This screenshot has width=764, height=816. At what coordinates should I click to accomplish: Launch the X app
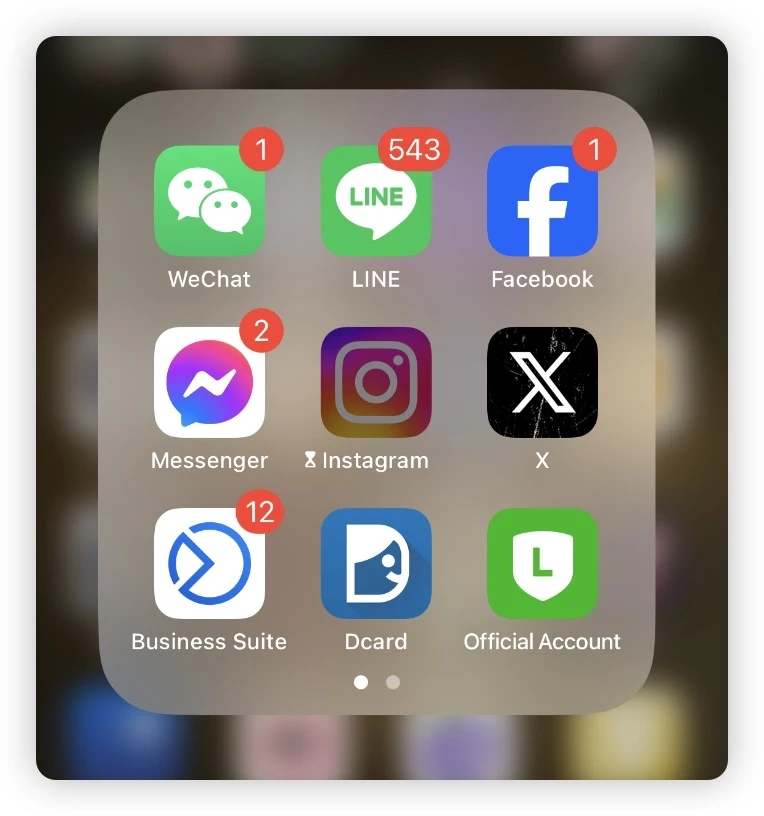point(541,382)
